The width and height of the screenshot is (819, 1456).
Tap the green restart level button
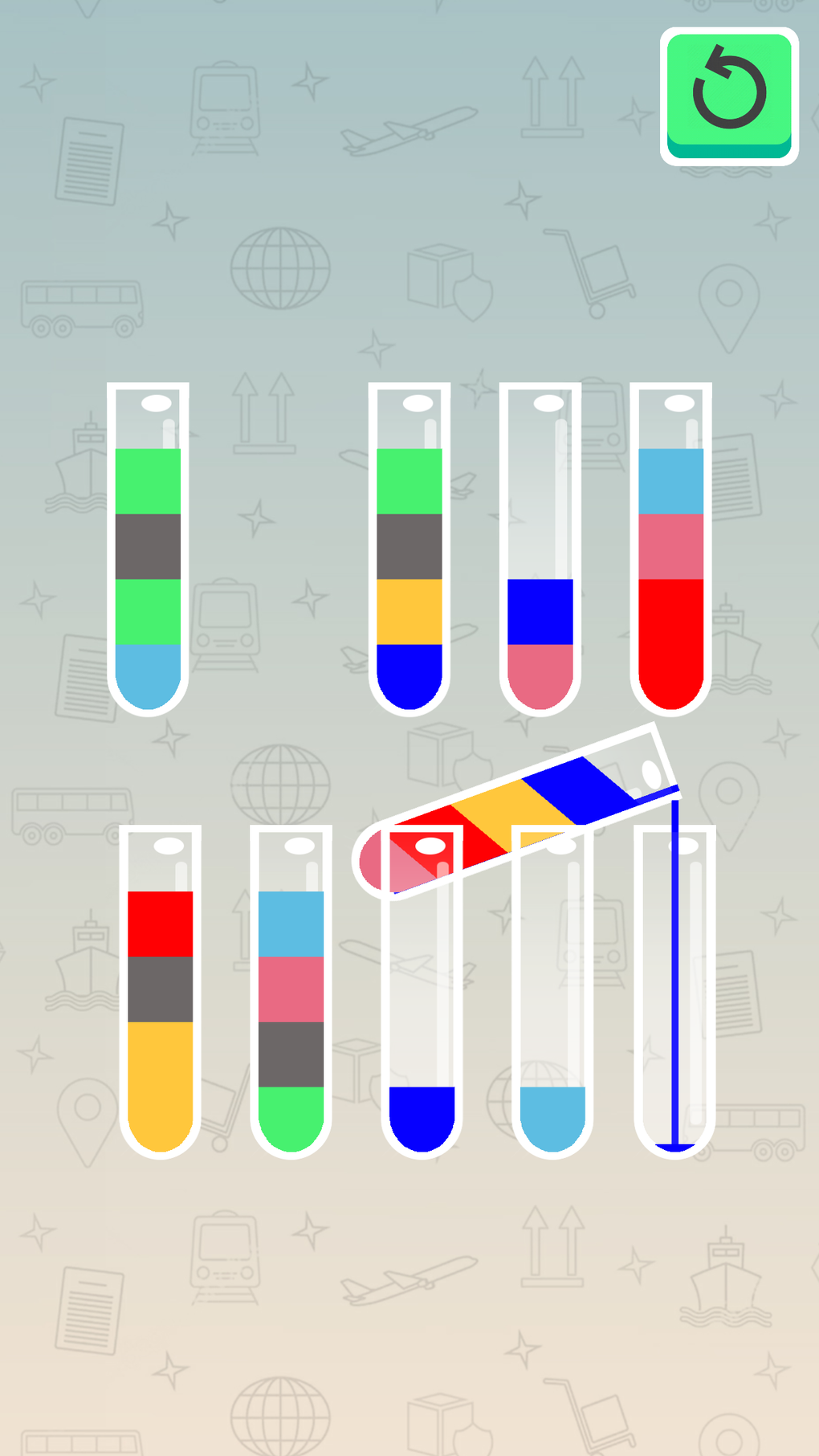tap(729, 96)
